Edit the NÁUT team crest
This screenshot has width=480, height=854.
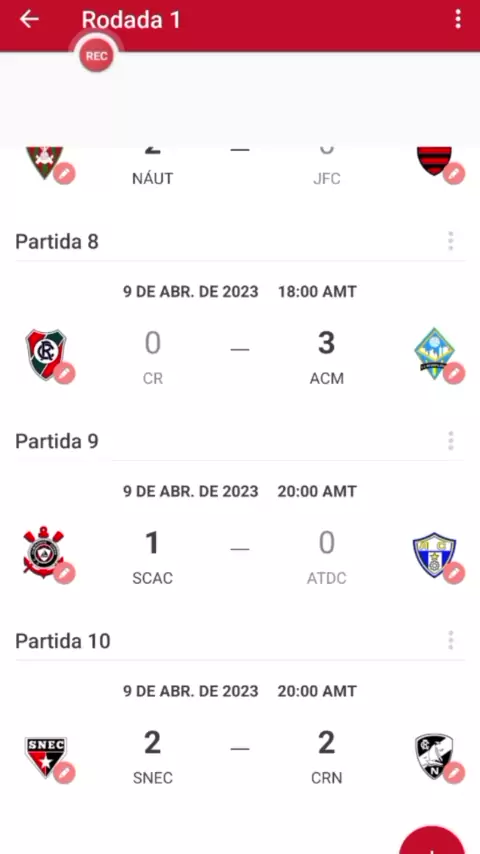pyautogui.click(x=64, y=174)
